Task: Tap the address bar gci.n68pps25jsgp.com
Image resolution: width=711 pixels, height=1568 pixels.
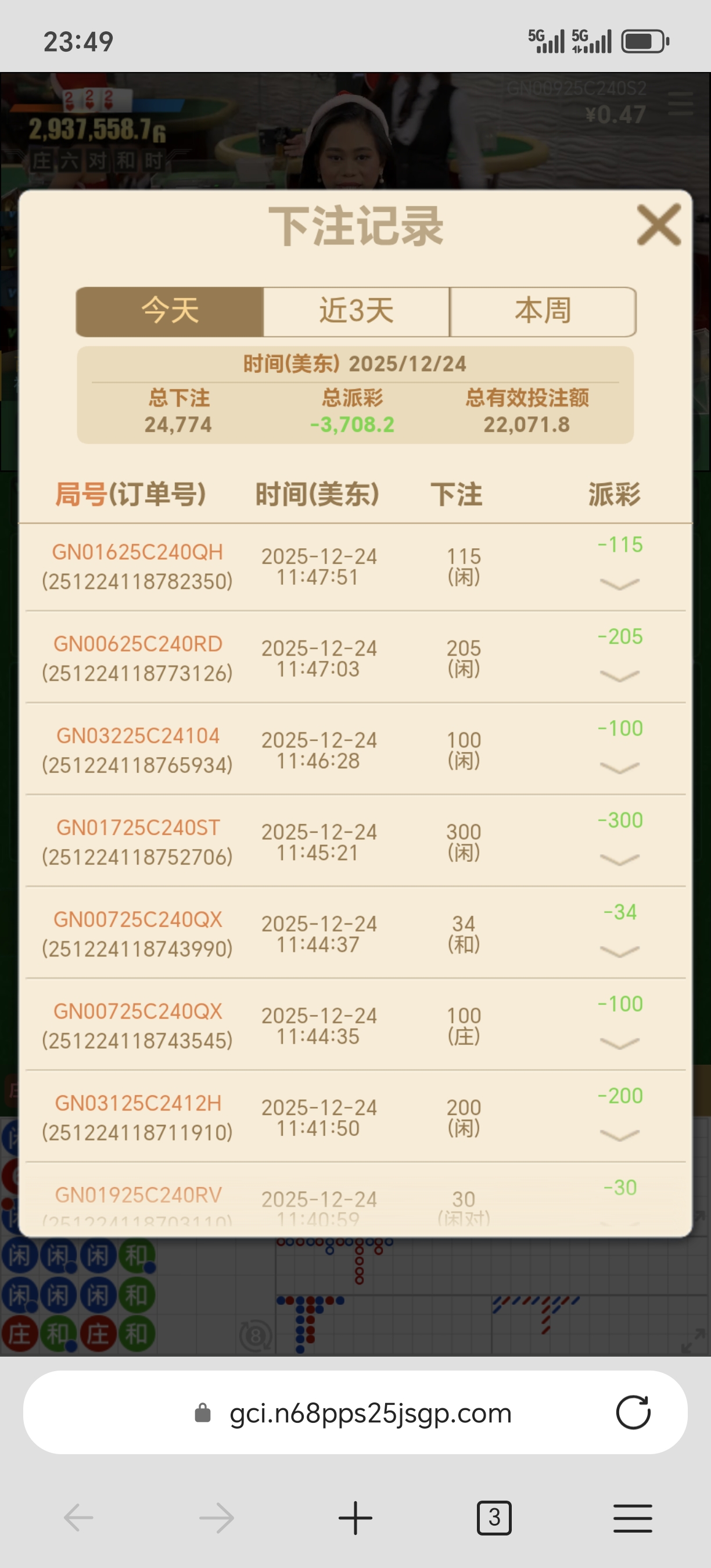Action: point(368,1414)
